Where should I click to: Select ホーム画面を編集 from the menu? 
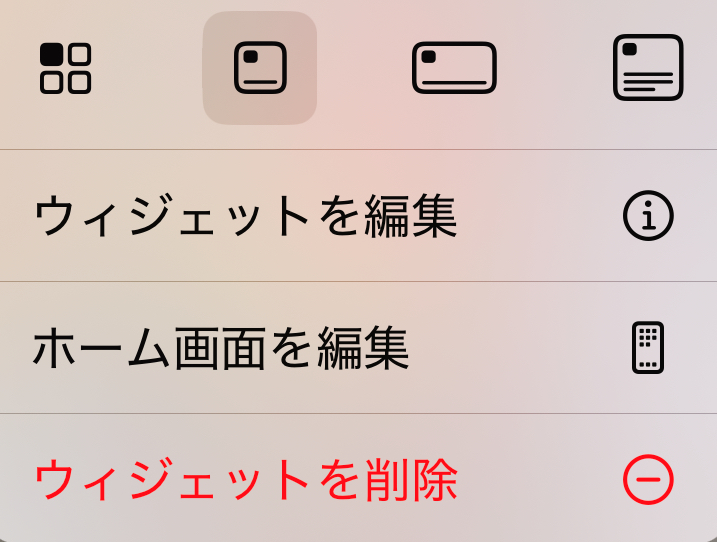[358, 348]
